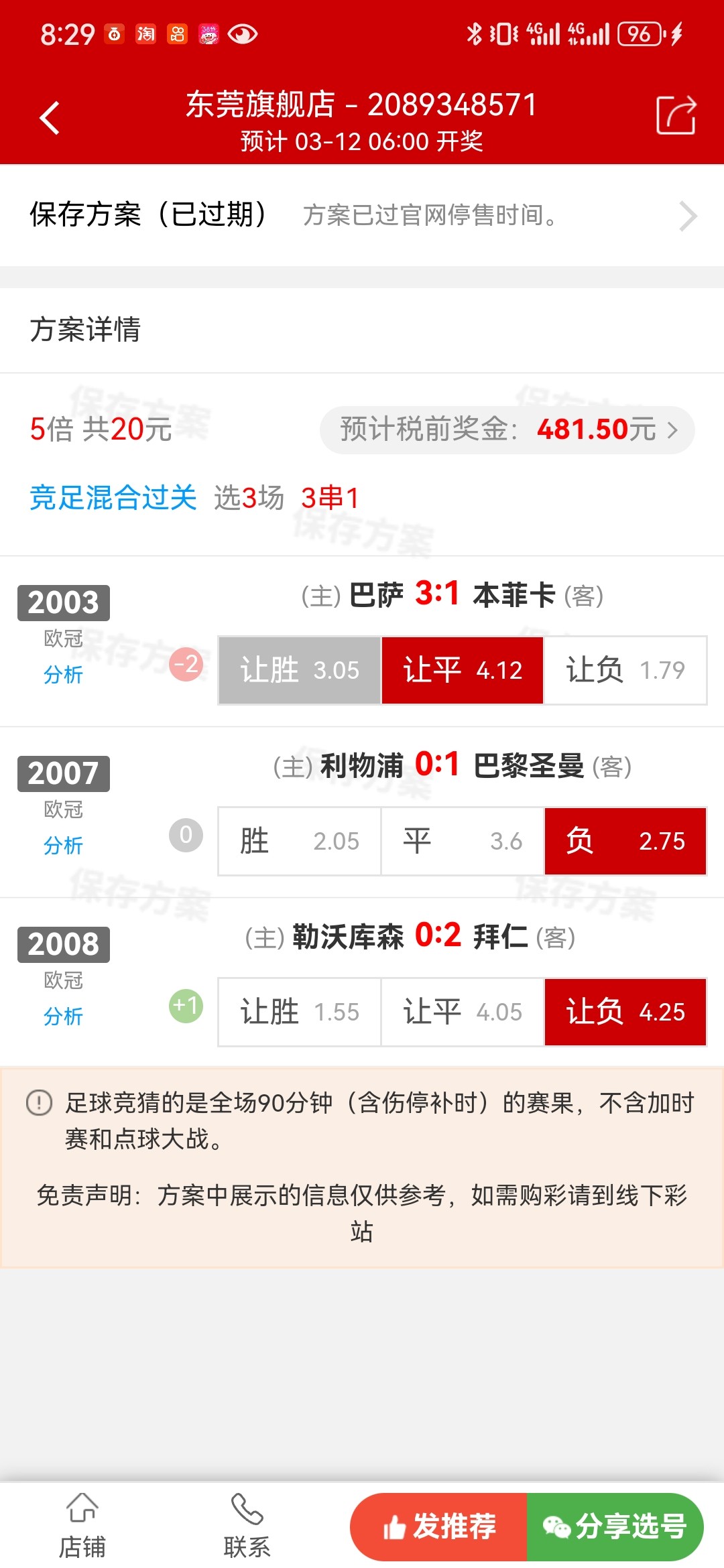724x1568 pixels.
Task: View estimated pre-tax prize details
Action: (507, 430)
